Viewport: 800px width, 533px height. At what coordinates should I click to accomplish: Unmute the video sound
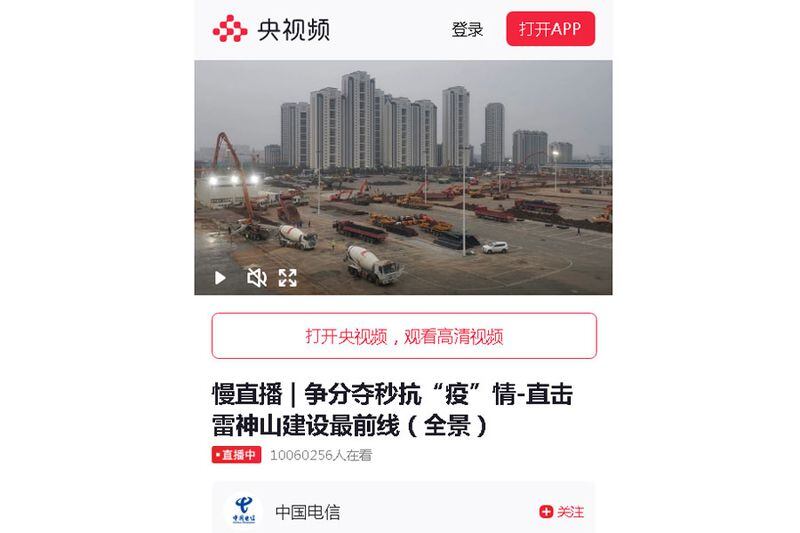(x=256, y=278)
